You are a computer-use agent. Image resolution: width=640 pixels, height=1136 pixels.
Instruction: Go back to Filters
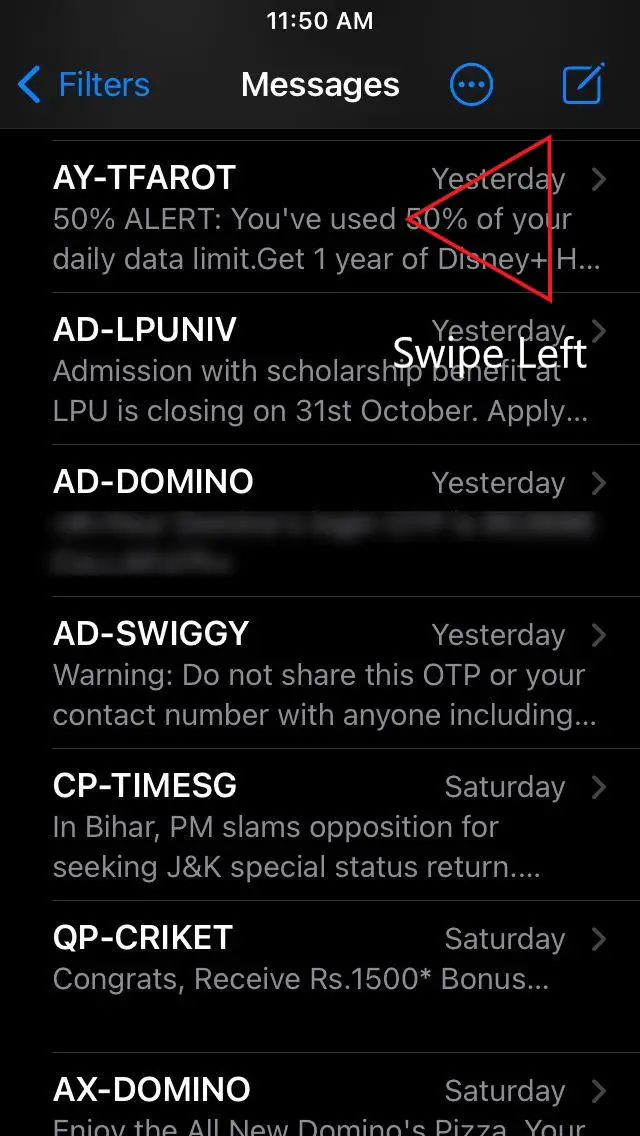click(83, 85)
